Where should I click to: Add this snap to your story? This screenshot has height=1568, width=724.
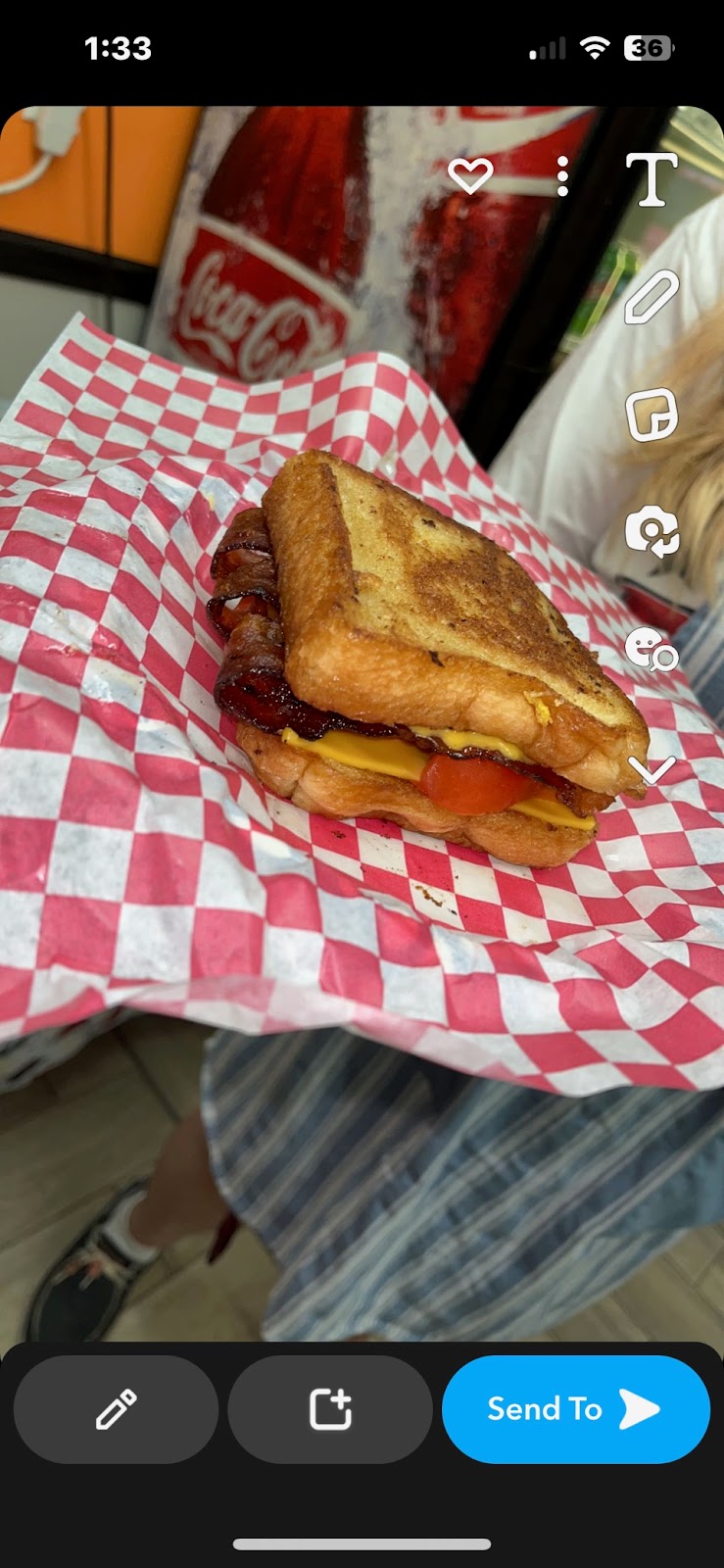point(330,1409)
